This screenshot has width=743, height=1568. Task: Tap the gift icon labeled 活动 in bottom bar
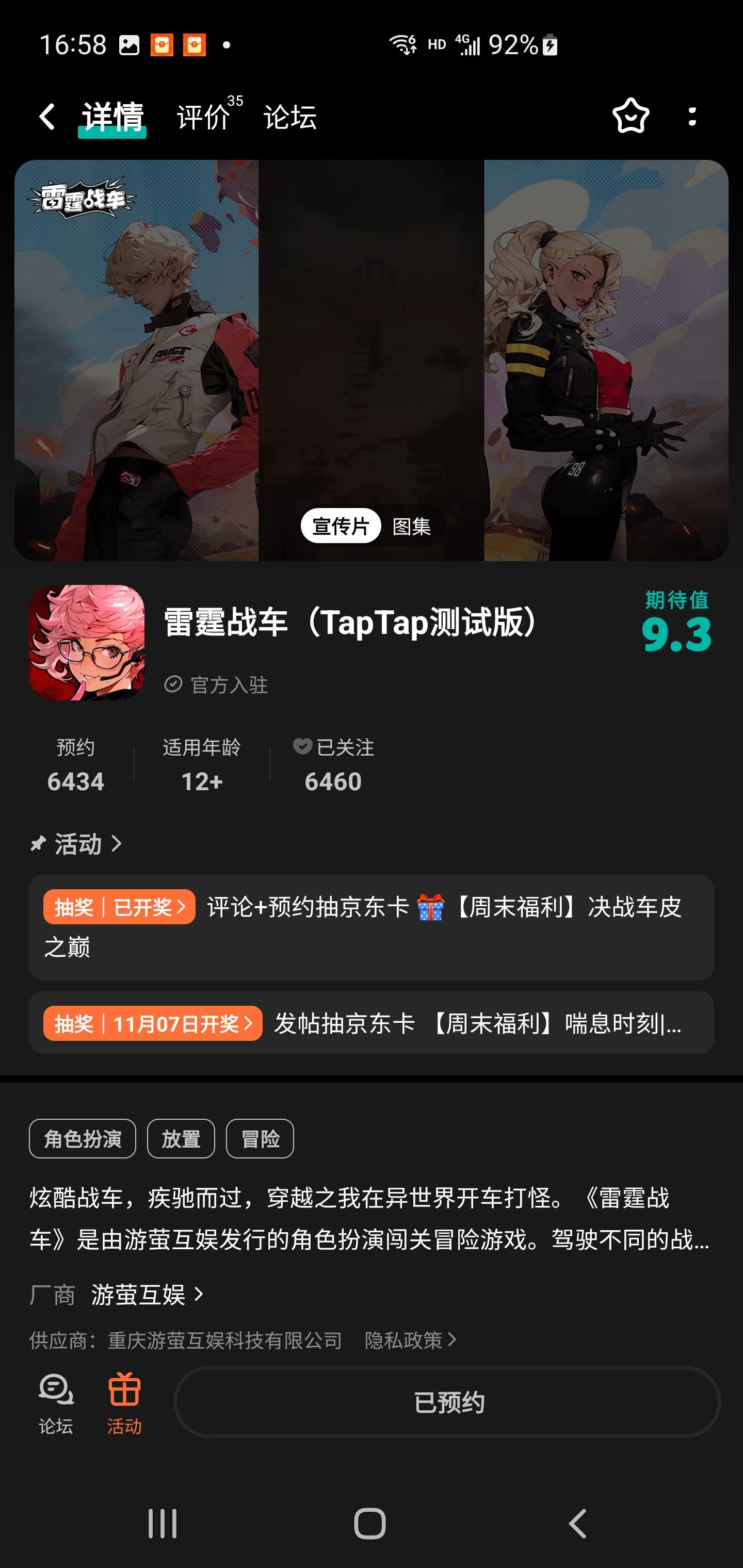124,1400
